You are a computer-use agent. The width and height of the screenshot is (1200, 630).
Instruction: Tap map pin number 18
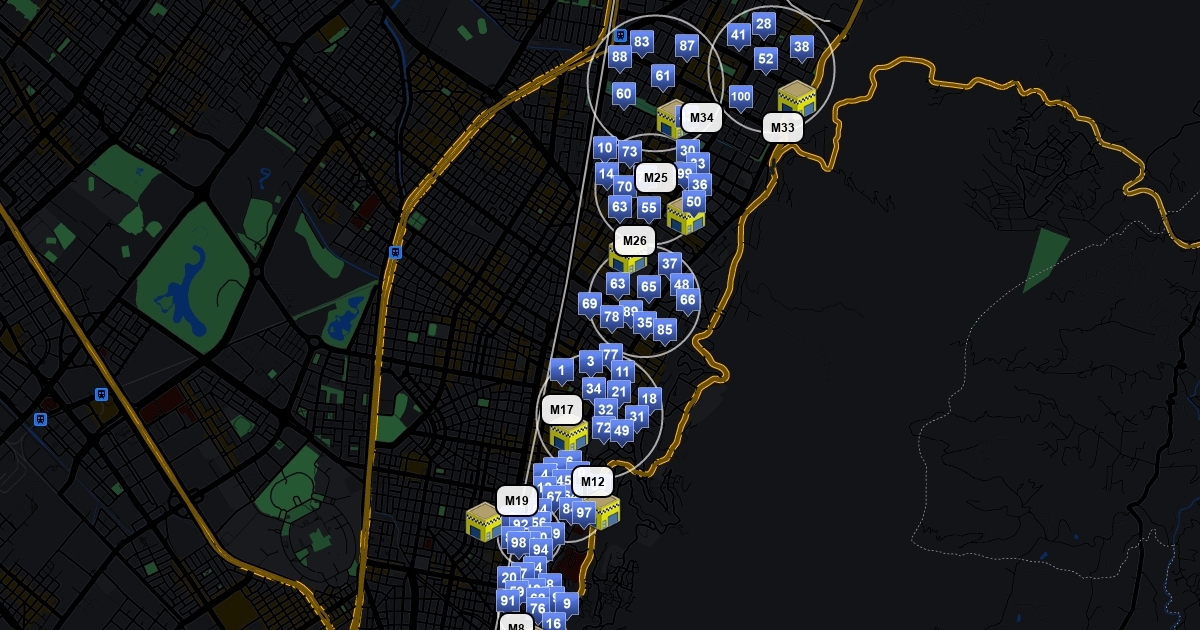click(649, 399)
